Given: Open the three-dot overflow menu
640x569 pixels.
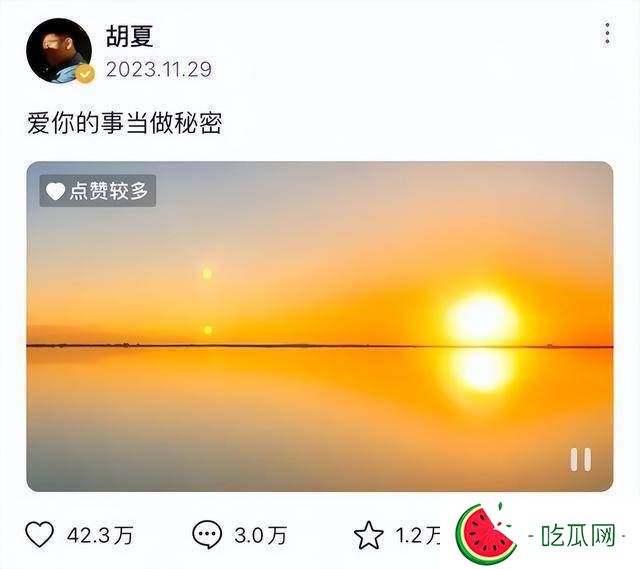Looking at the screenshot, I should 607,34.
